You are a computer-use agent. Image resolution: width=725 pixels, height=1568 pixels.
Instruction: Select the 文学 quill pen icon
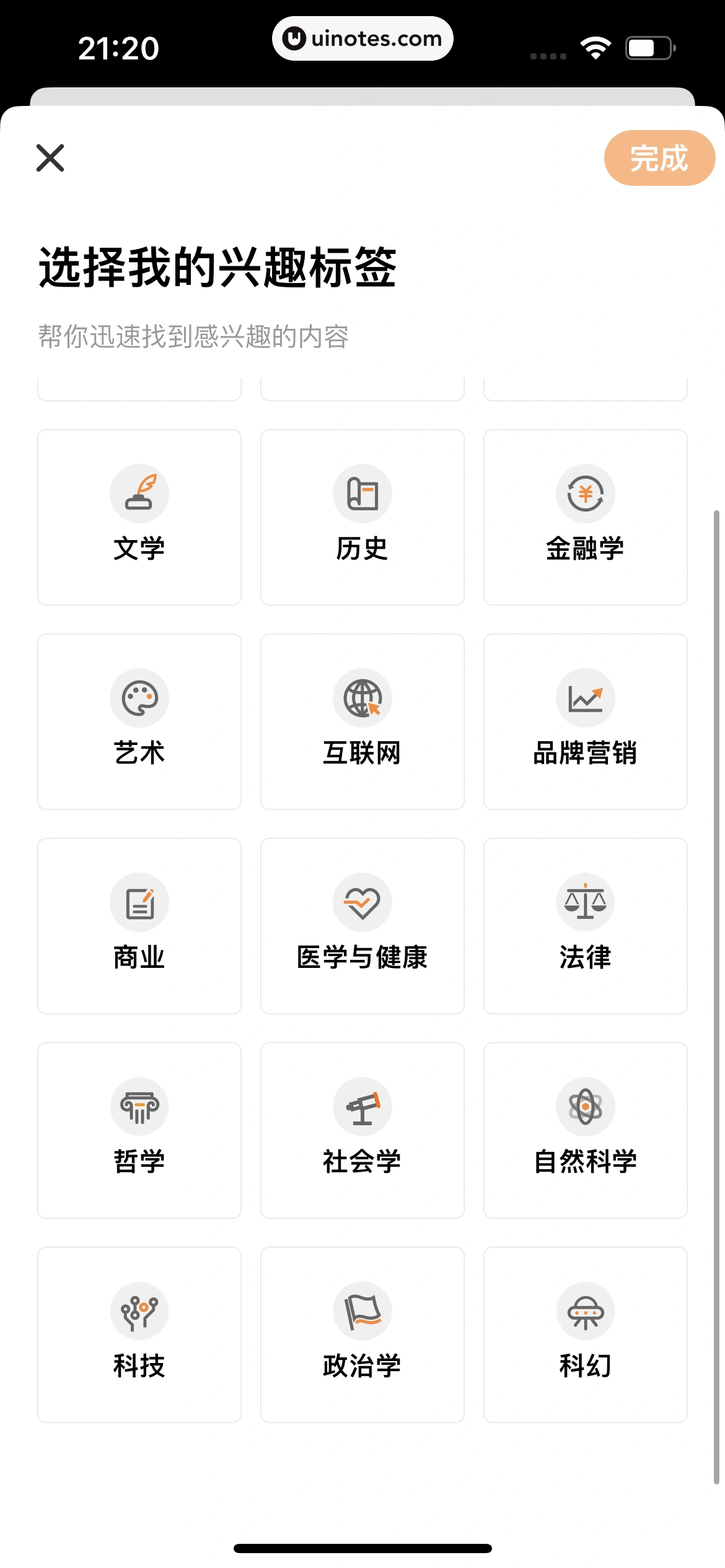tap(139, 493)
